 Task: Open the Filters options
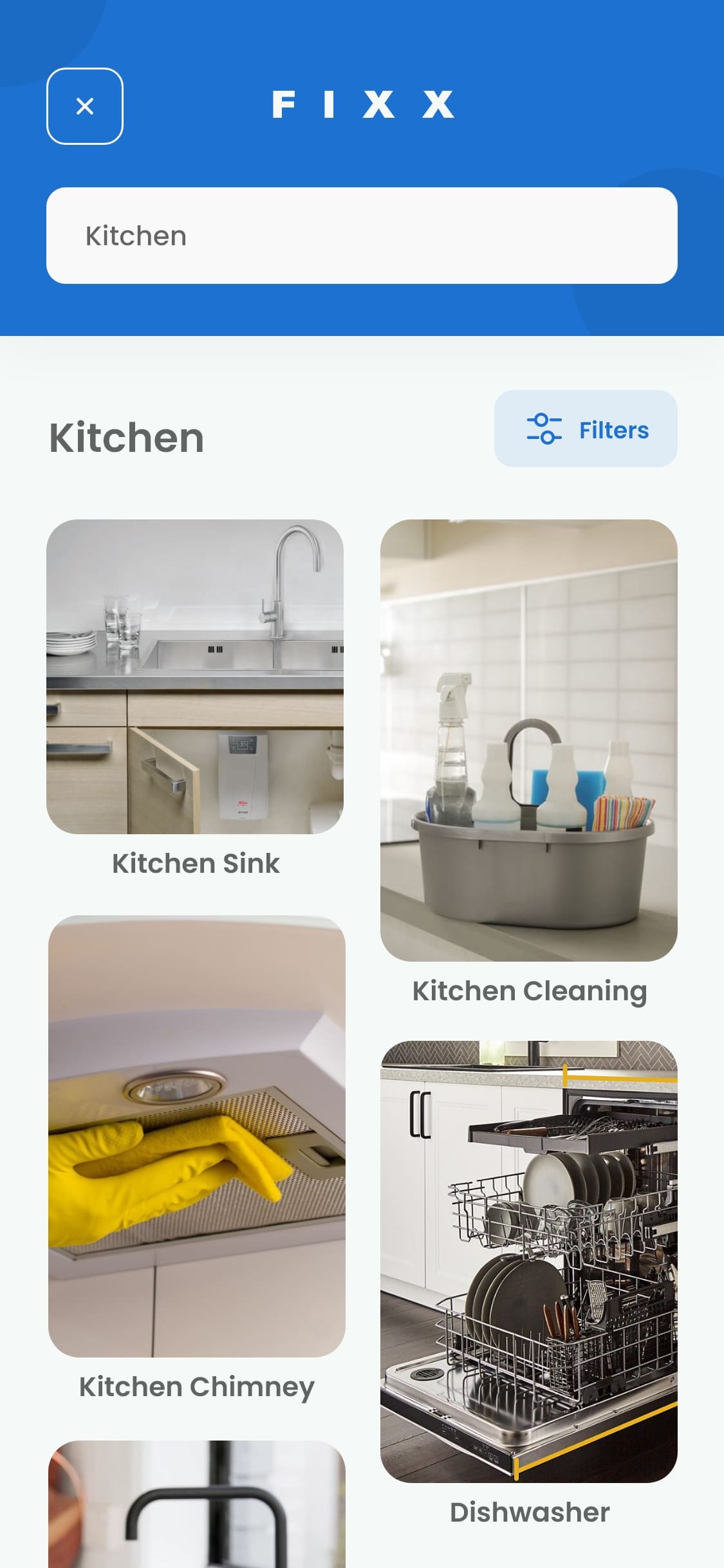[x=586, y=429]
